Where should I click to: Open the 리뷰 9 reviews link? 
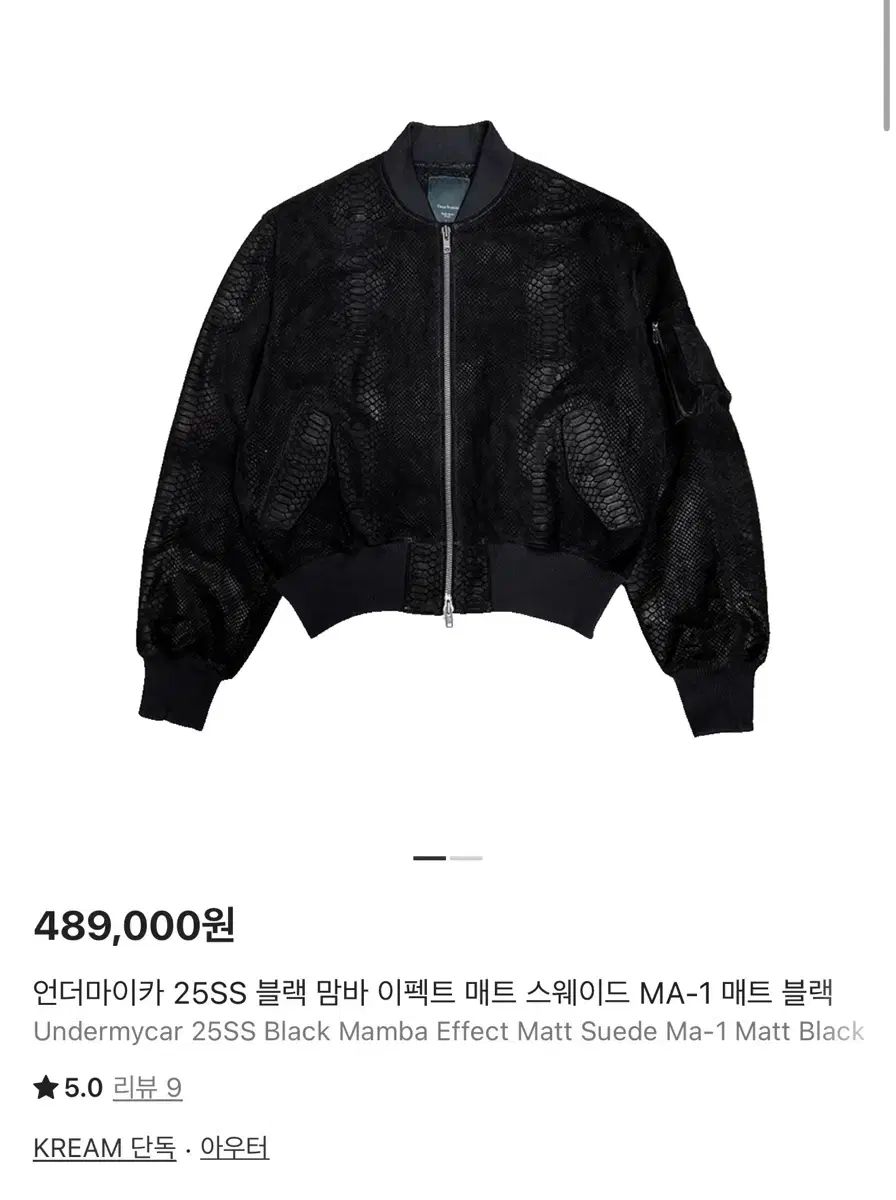pos(147,1089)
